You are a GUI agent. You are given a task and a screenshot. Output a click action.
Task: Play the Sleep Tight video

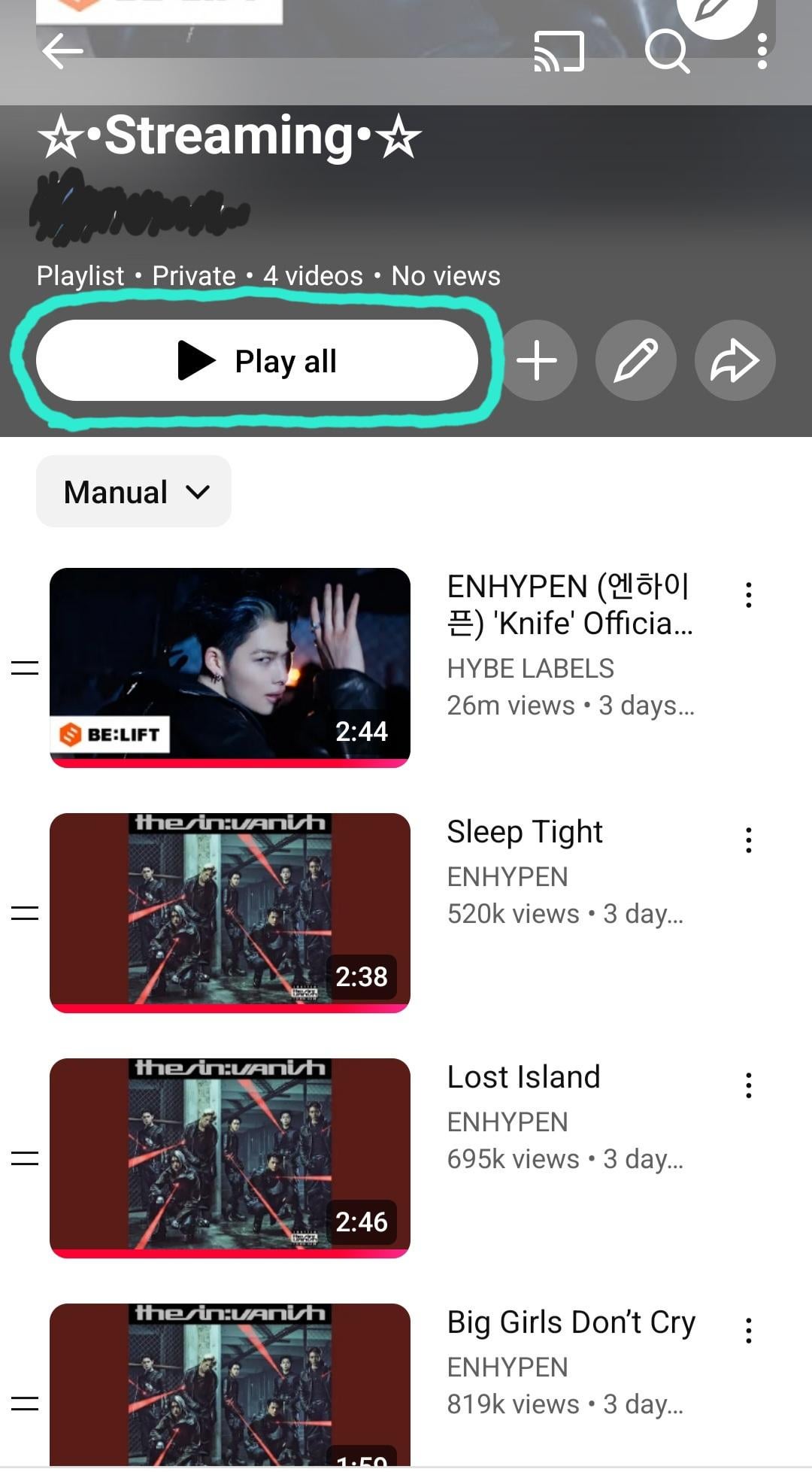230,912
